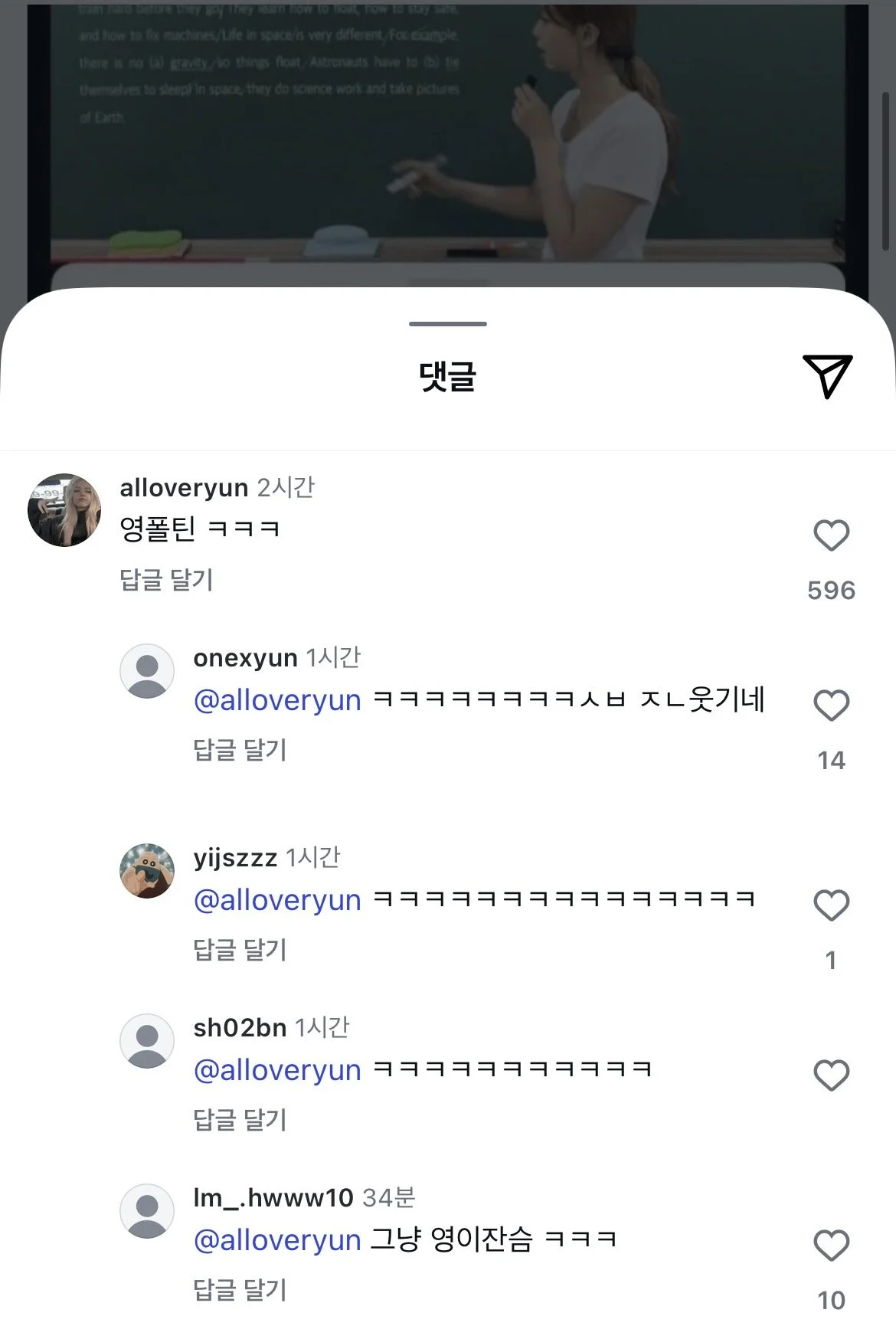
Task: Reply to alloveryun's comment
Action: pyautogui.click(x=166, y=580)
